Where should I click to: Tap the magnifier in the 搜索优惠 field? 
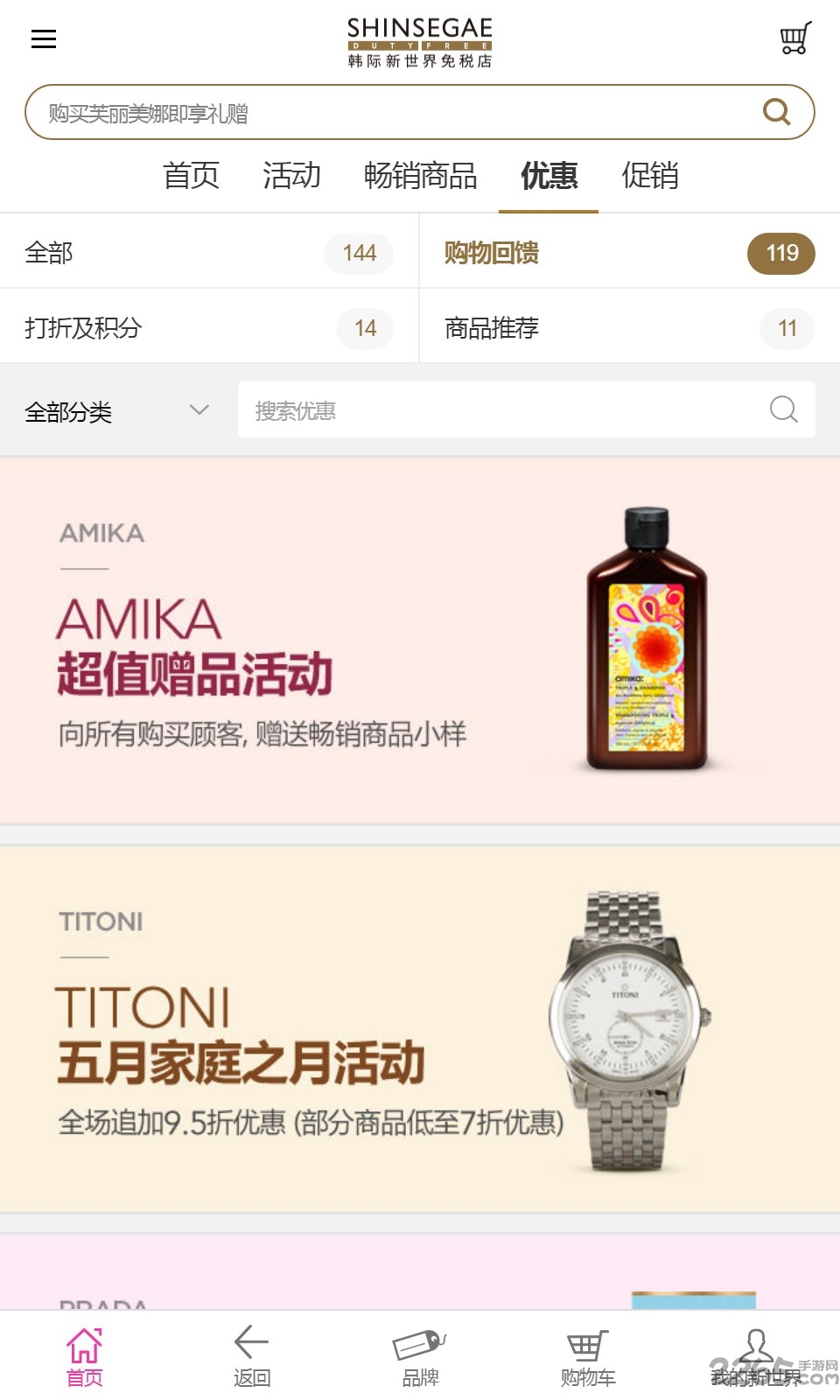[783, 409]
